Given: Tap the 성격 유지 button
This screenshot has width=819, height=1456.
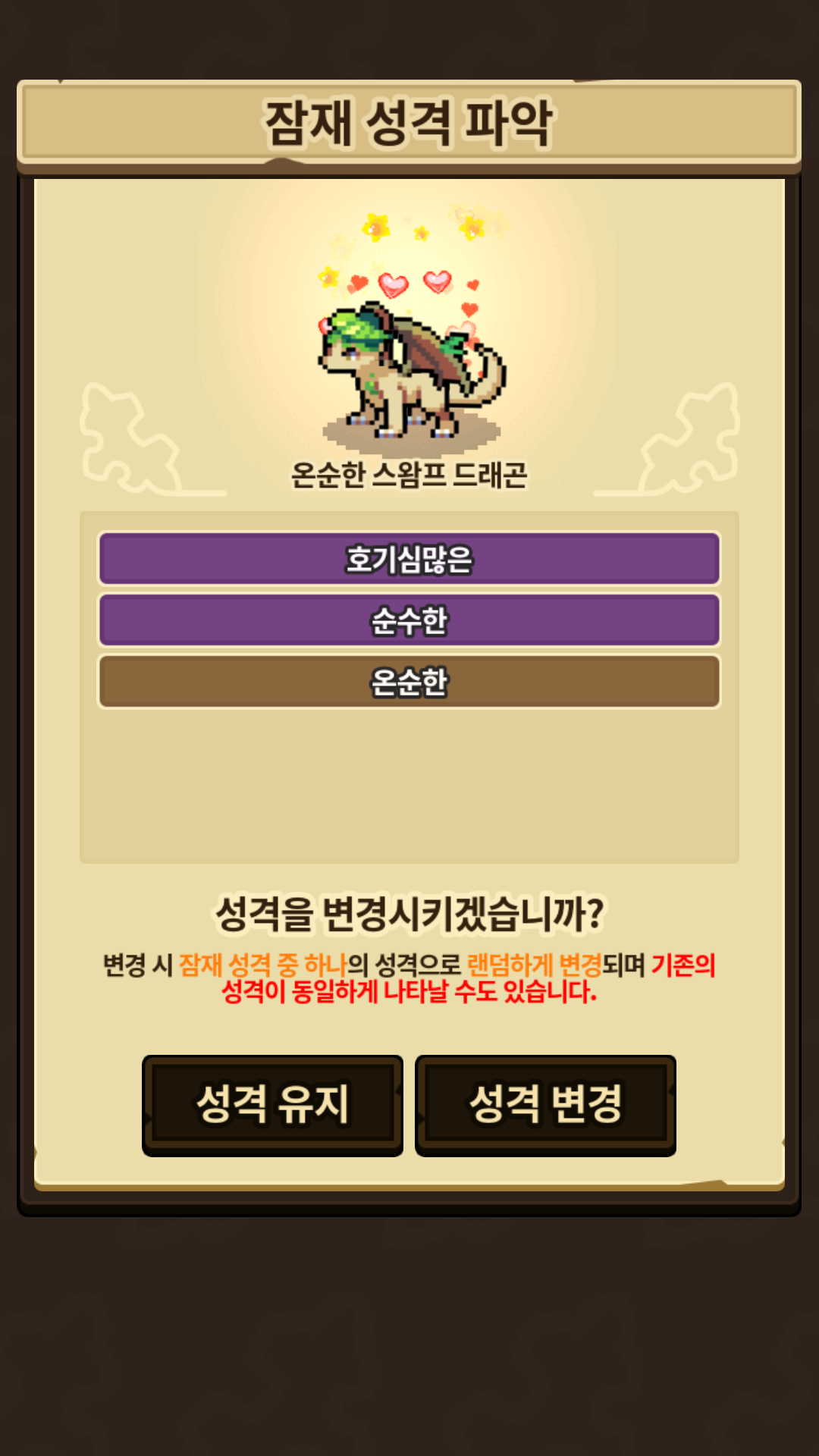Looking at the screenshot, I should point(272,1104).
